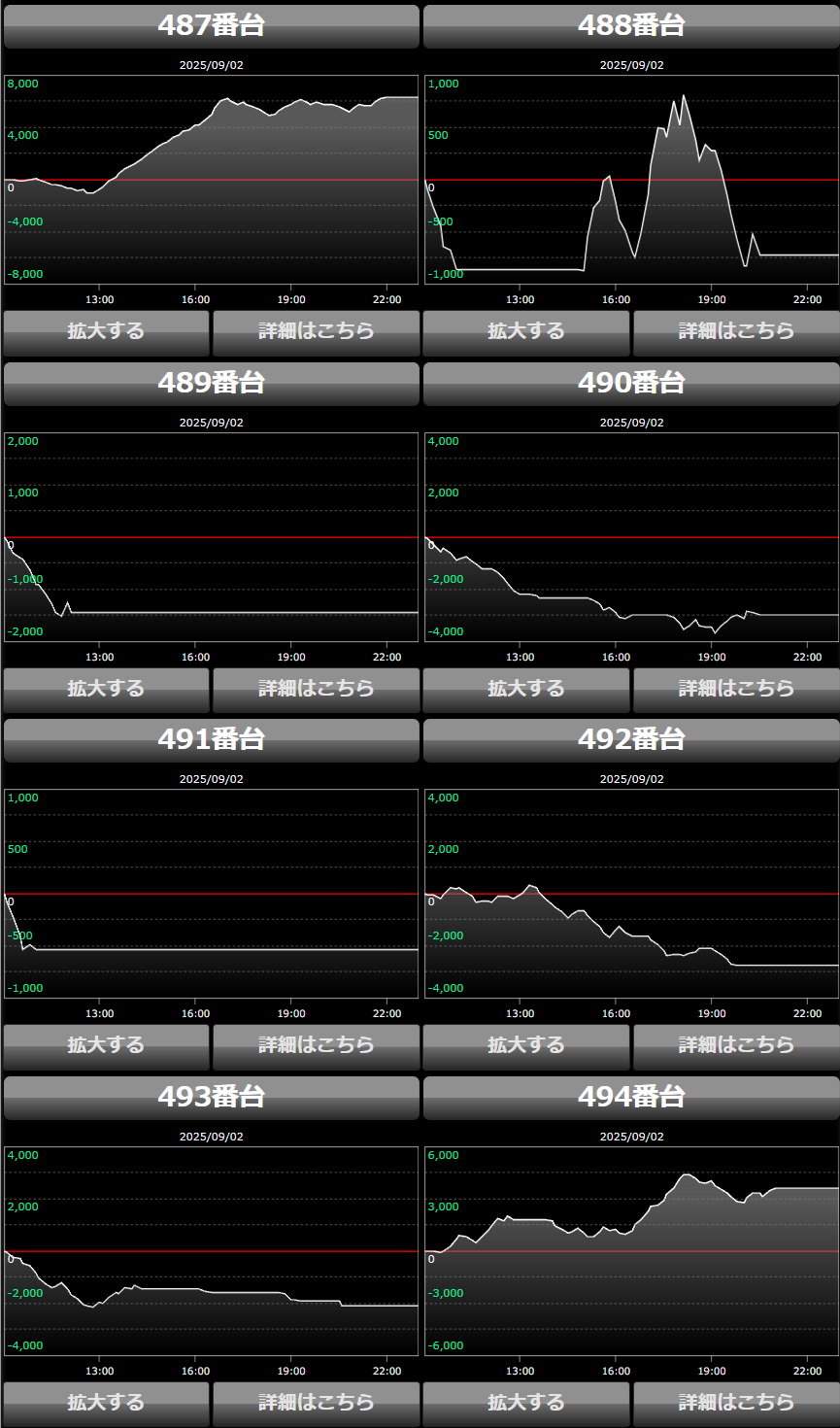
Task: Select the 487番台 header bar
Action: 212,26
